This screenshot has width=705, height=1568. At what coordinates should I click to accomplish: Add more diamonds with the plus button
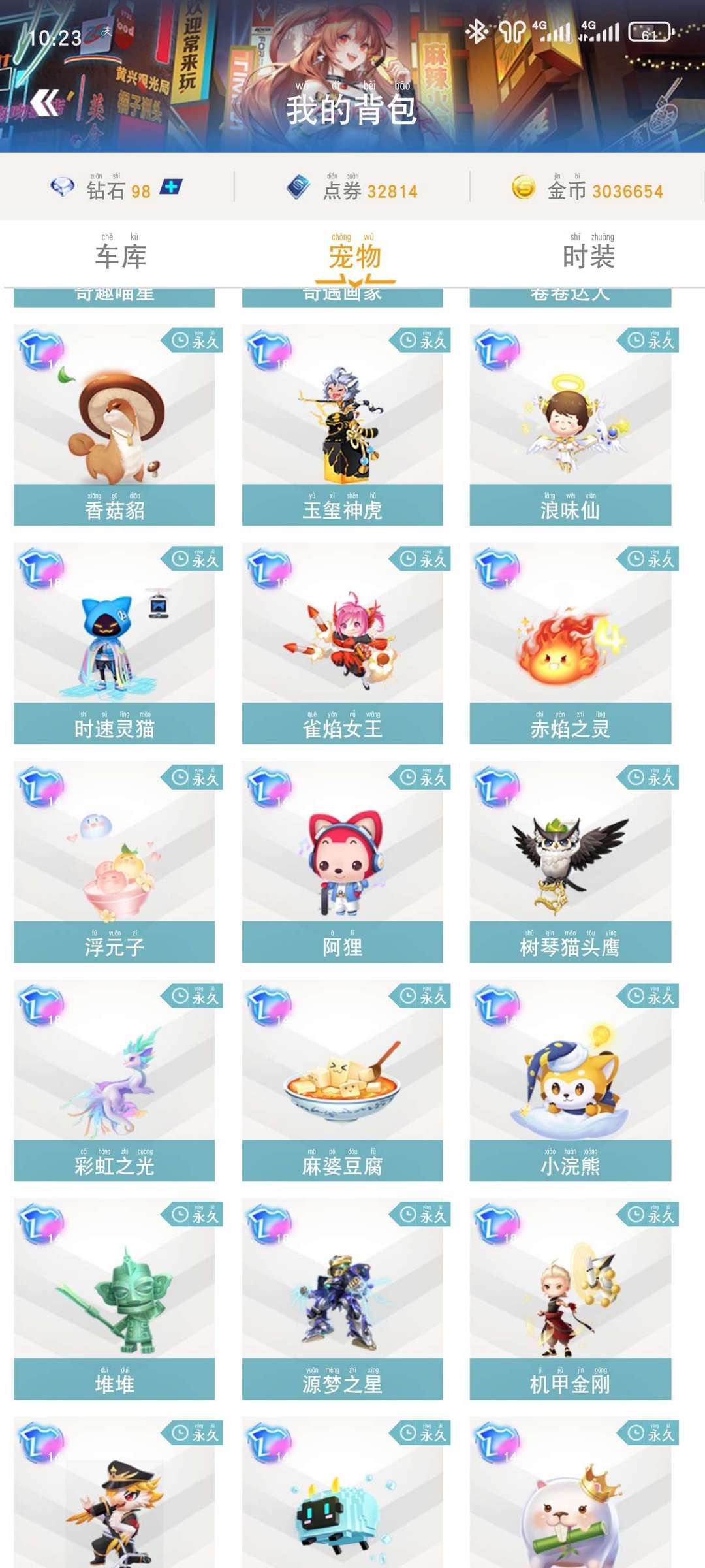pos(171,187)
